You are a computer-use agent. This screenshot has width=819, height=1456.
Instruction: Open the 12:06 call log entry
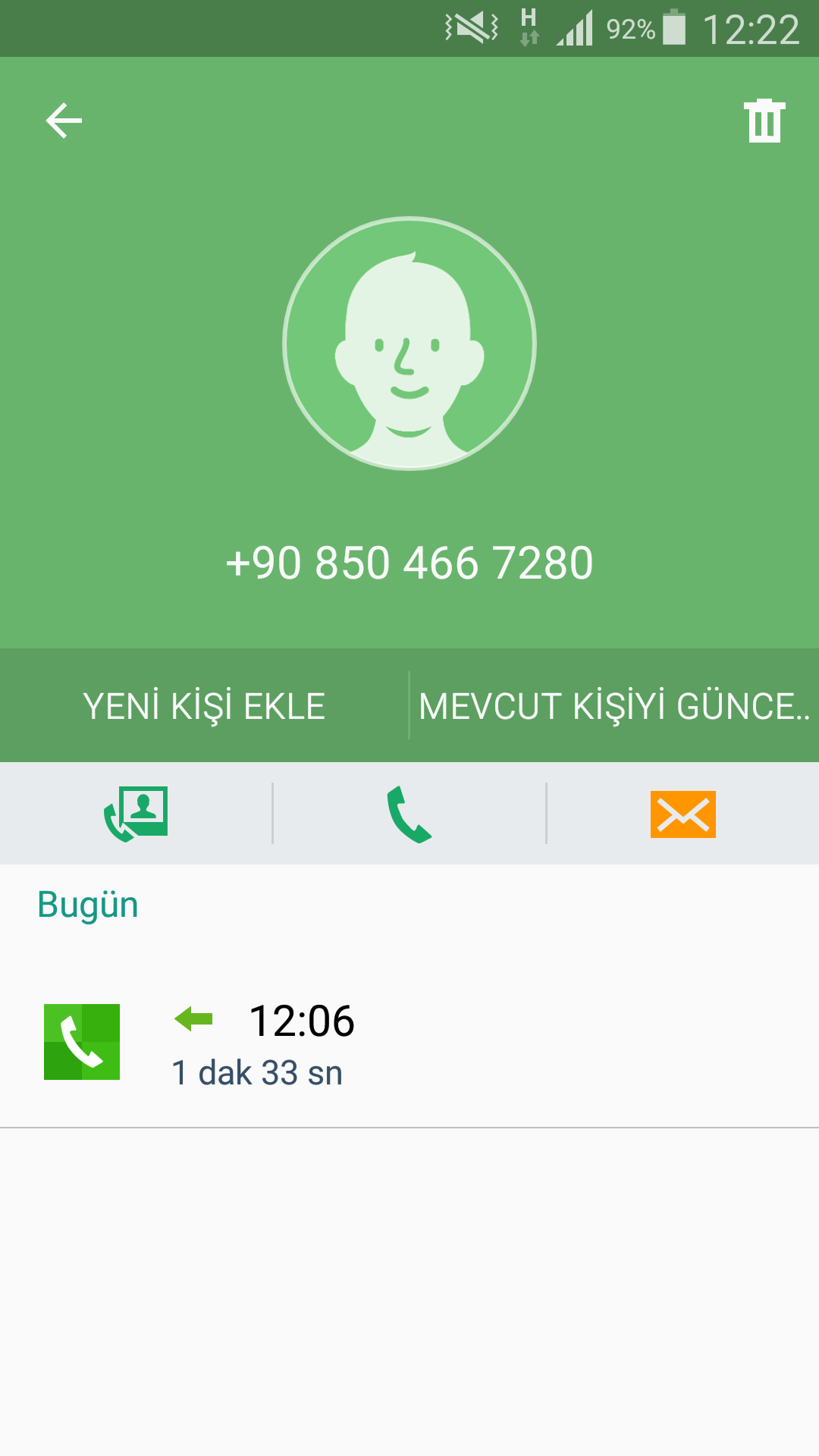point(409,1042)
